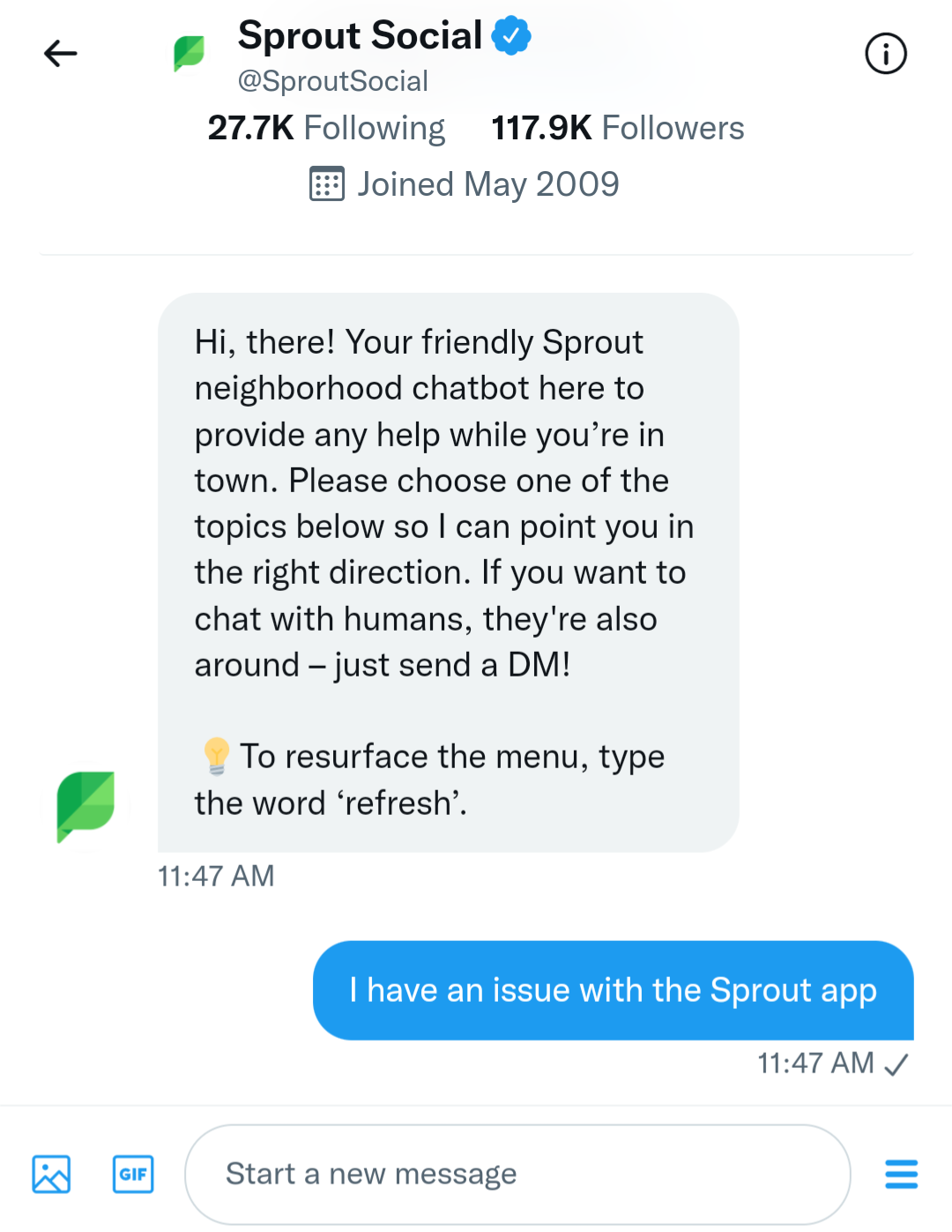The height and width of the screenshot is (1232, 952).
Task: View the 117.9K Followers list
Action: (617, 128)
